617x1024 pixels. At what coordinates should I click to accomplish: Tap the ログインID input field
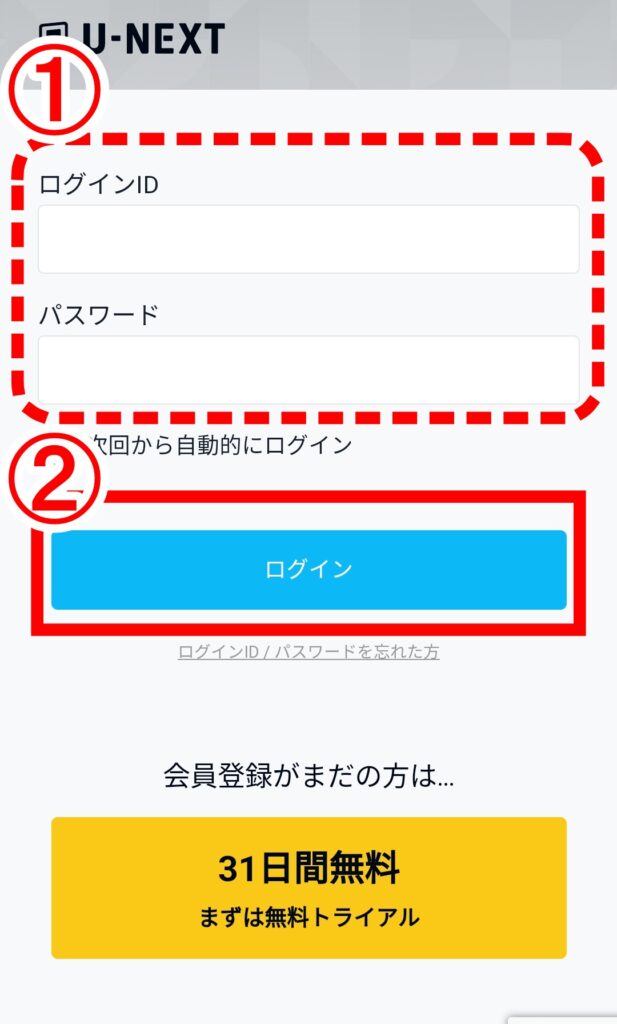pyautogui.click(x=308, y=239)
